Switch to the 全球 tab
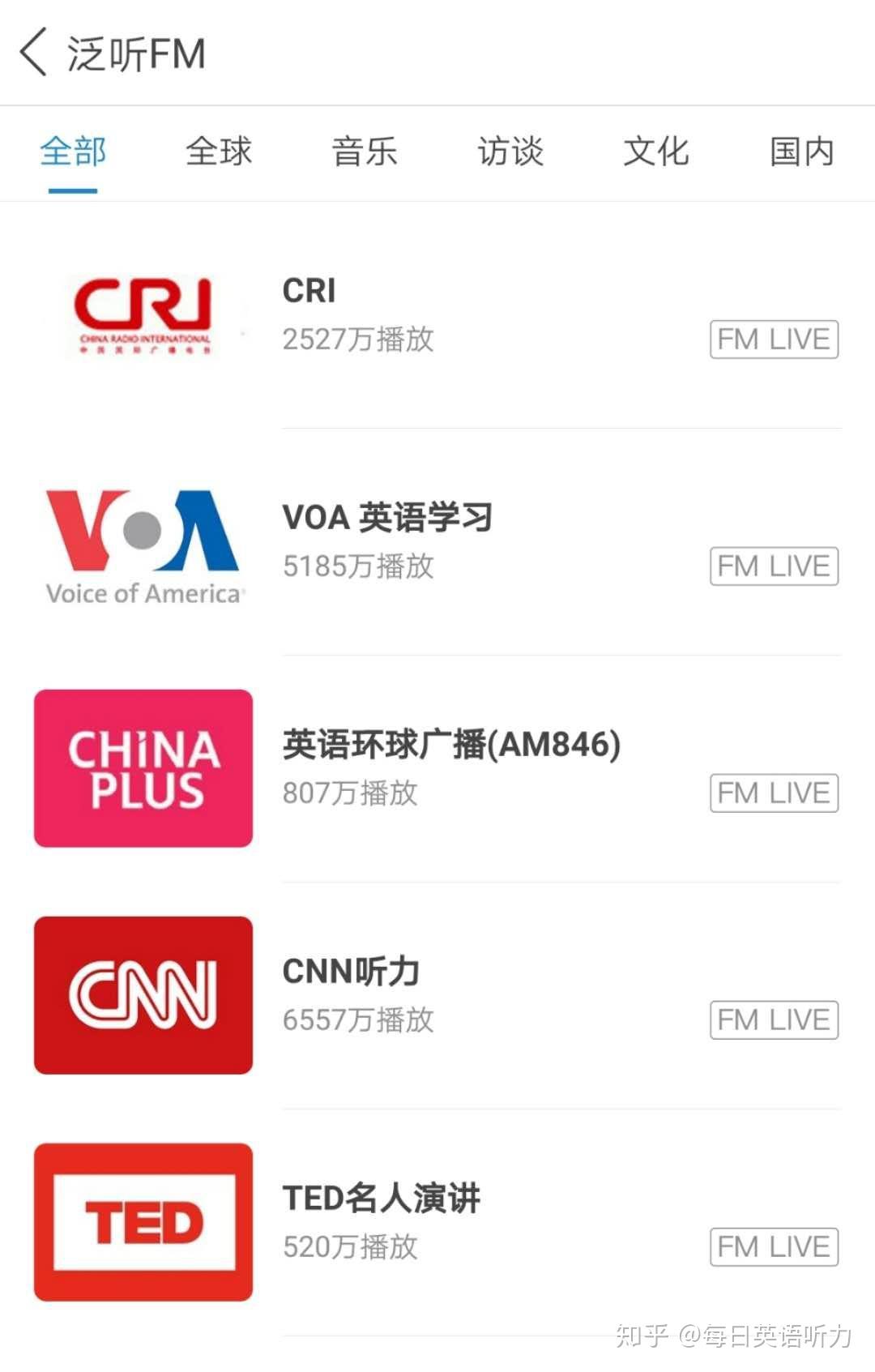Screen dimensions: 875x1372 pyautogui.click(x=219, y=152)
